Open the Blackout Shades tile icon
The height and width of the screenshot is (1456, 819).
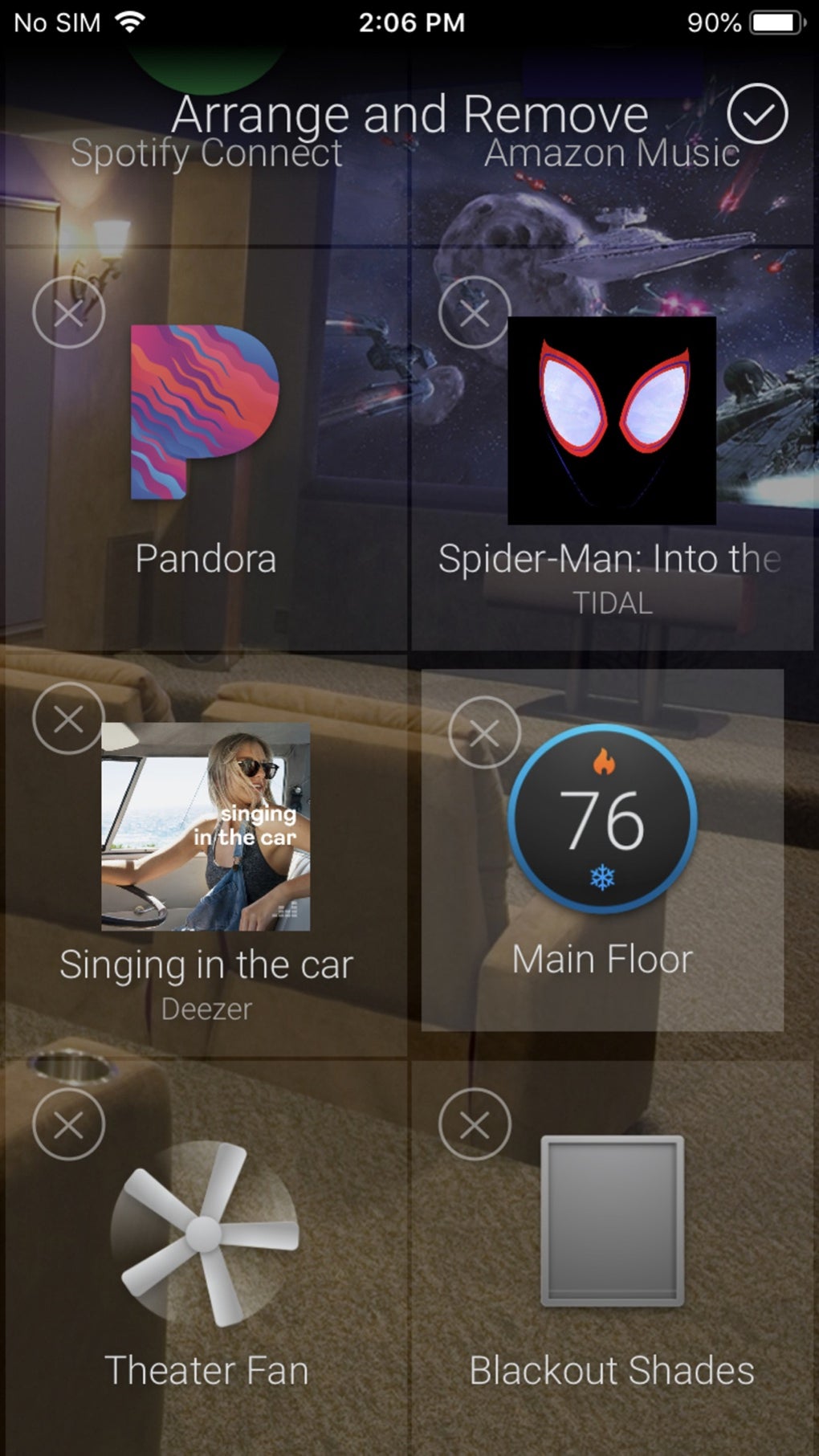612,1221
